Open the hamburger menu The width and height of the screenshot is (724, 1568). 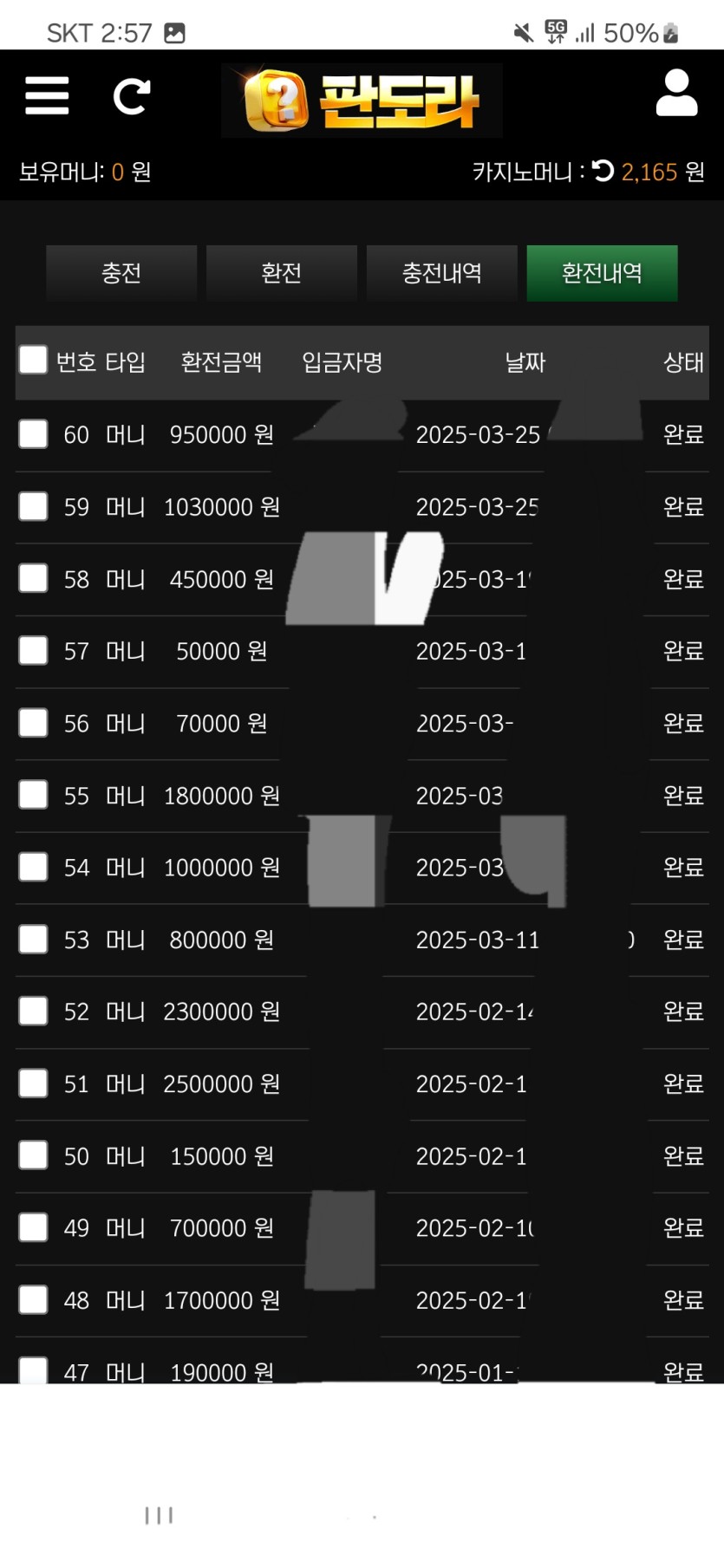click(x=47, y=95)
